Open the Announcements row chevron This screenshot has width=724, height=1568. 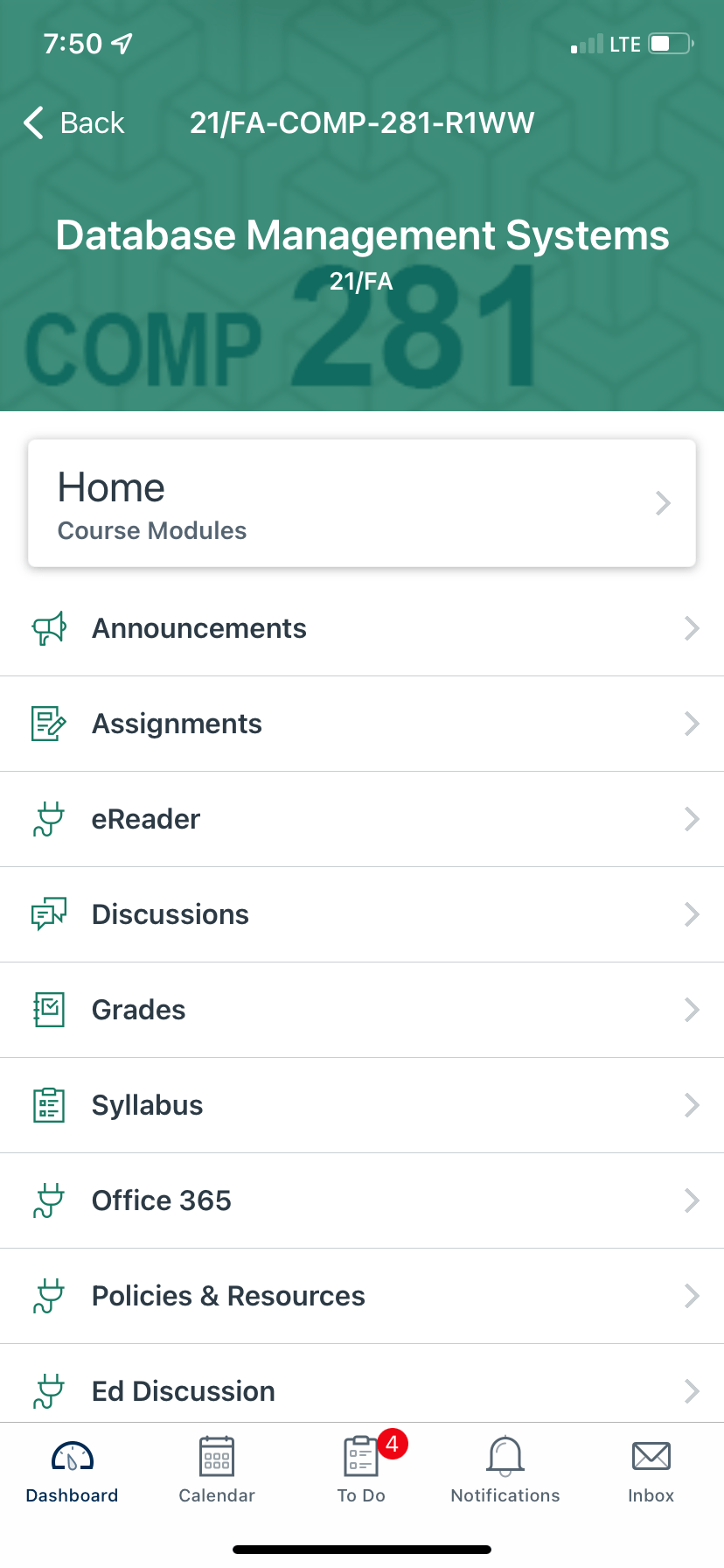point(692,627)
